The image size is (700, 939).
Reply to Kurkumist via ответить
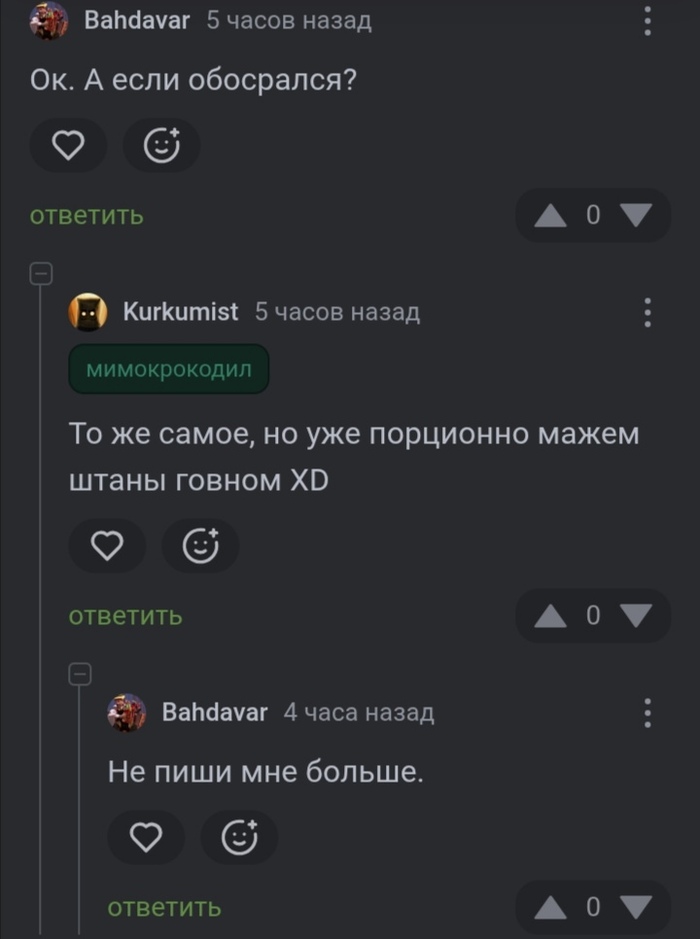(x=125, y=616)
